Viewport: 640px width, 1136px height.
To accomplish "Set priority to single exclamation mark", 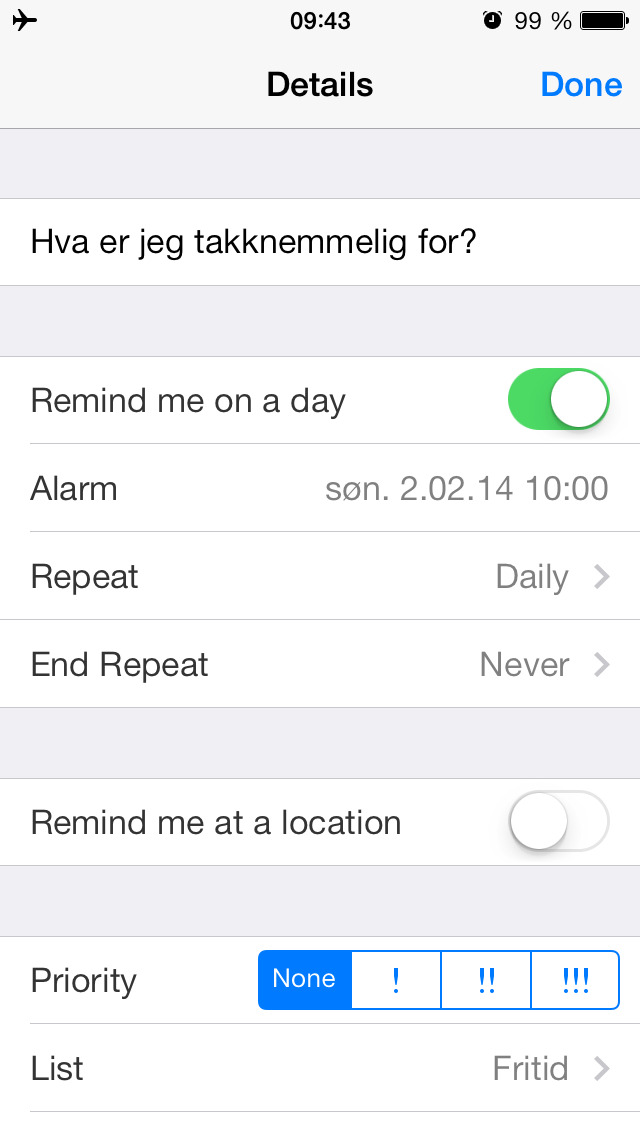I will point(396,980).
